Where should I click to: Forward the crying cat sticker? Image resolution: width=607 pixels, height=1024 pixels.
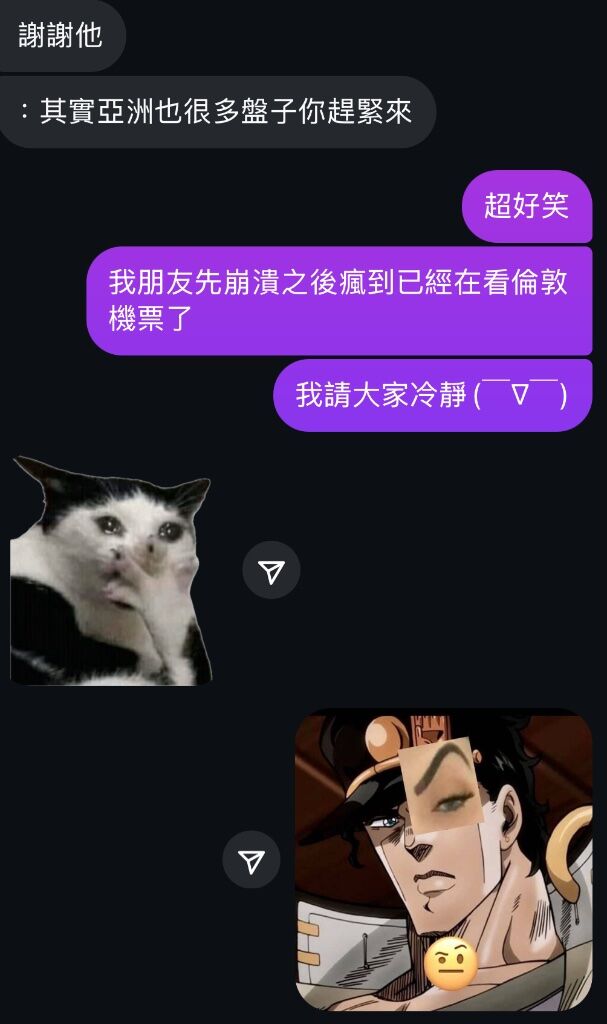(271, 570)
